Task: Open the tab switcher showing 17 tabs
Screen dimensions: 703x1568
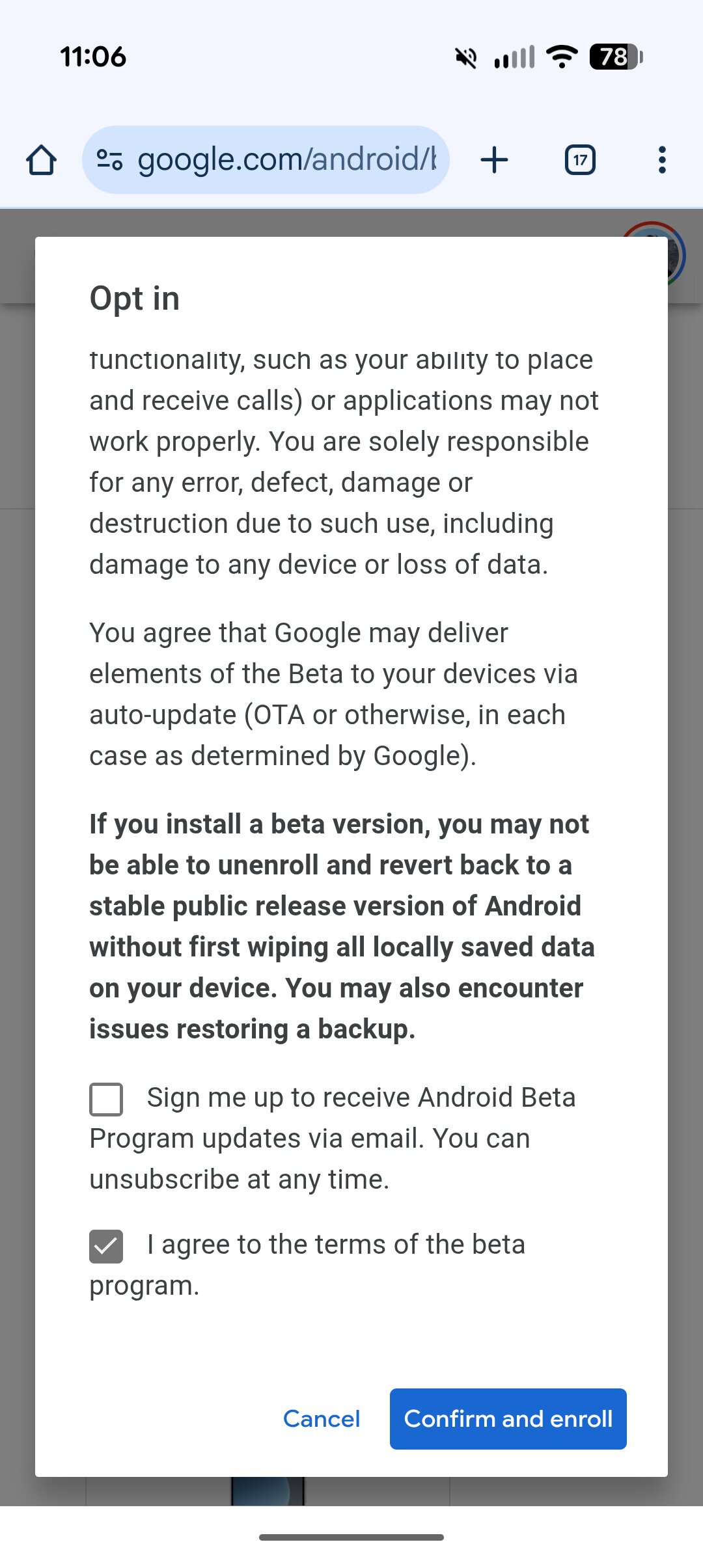Action: tap(579, 159)
